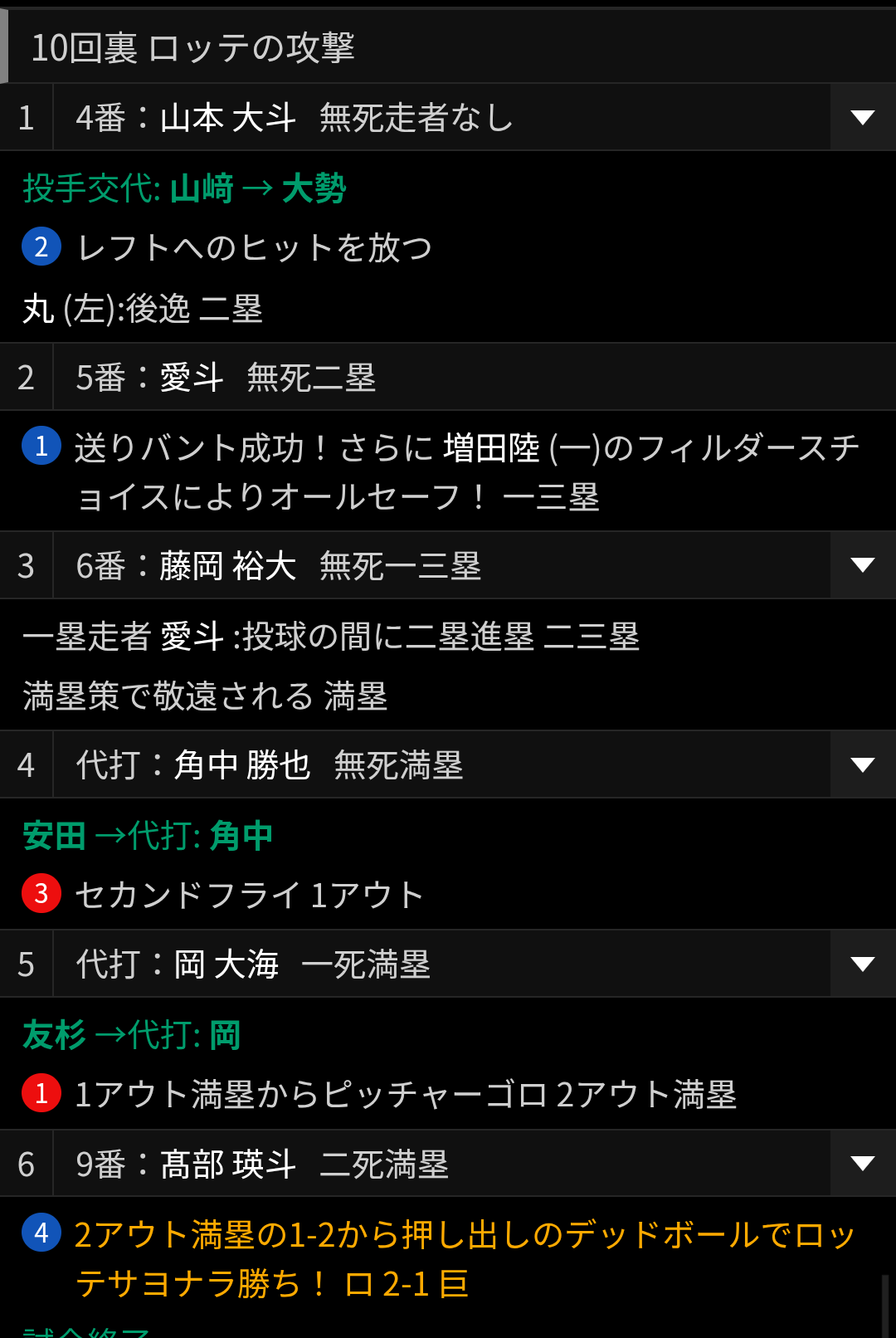Image resolution: width=896 pixels, height=1338 pixels.
Task: Expand pitch details for 髙部 瑛斗 at-bat
Action: pyautogui.click(x=863, y=1163)
